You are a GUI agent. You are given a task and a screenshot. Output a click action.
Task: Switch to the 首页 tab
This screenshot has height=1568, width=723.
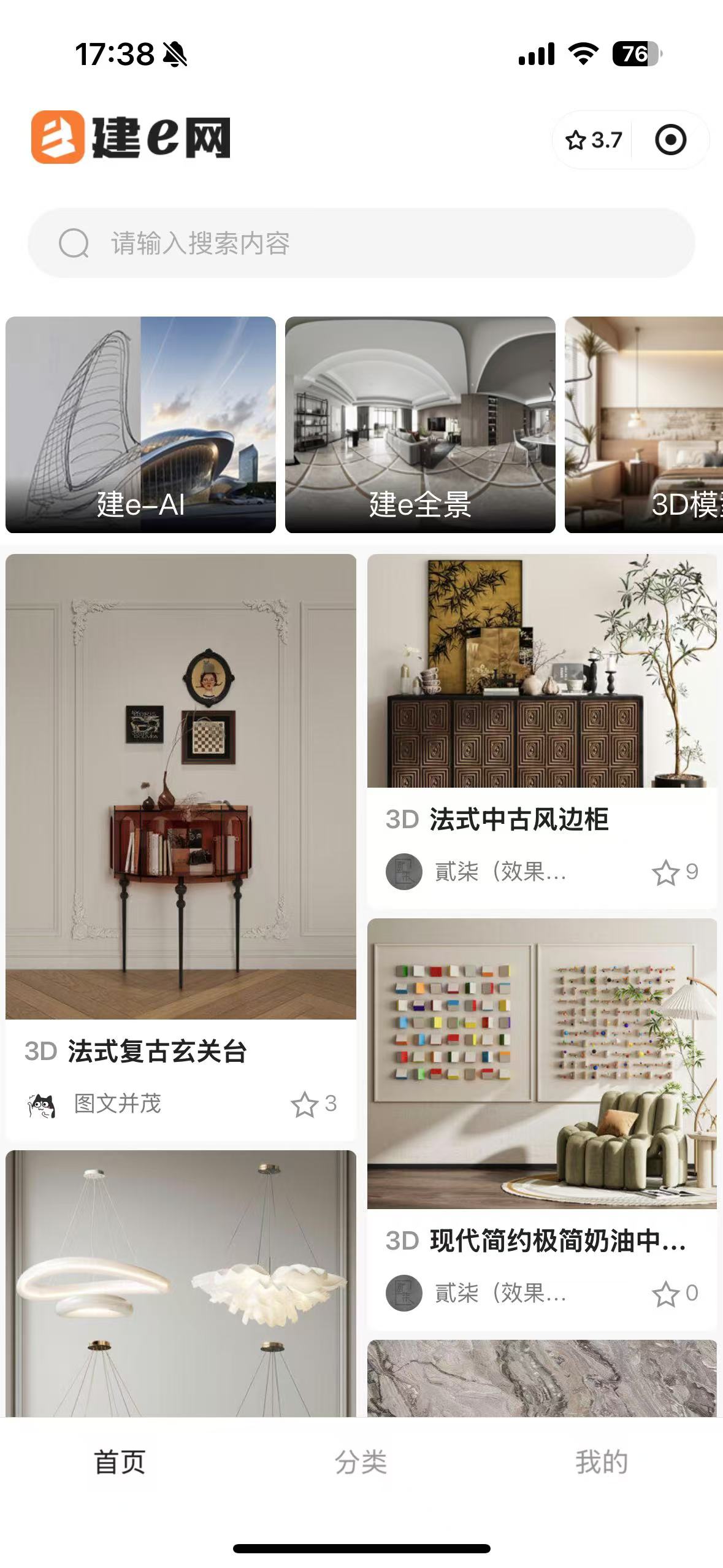120,1462
